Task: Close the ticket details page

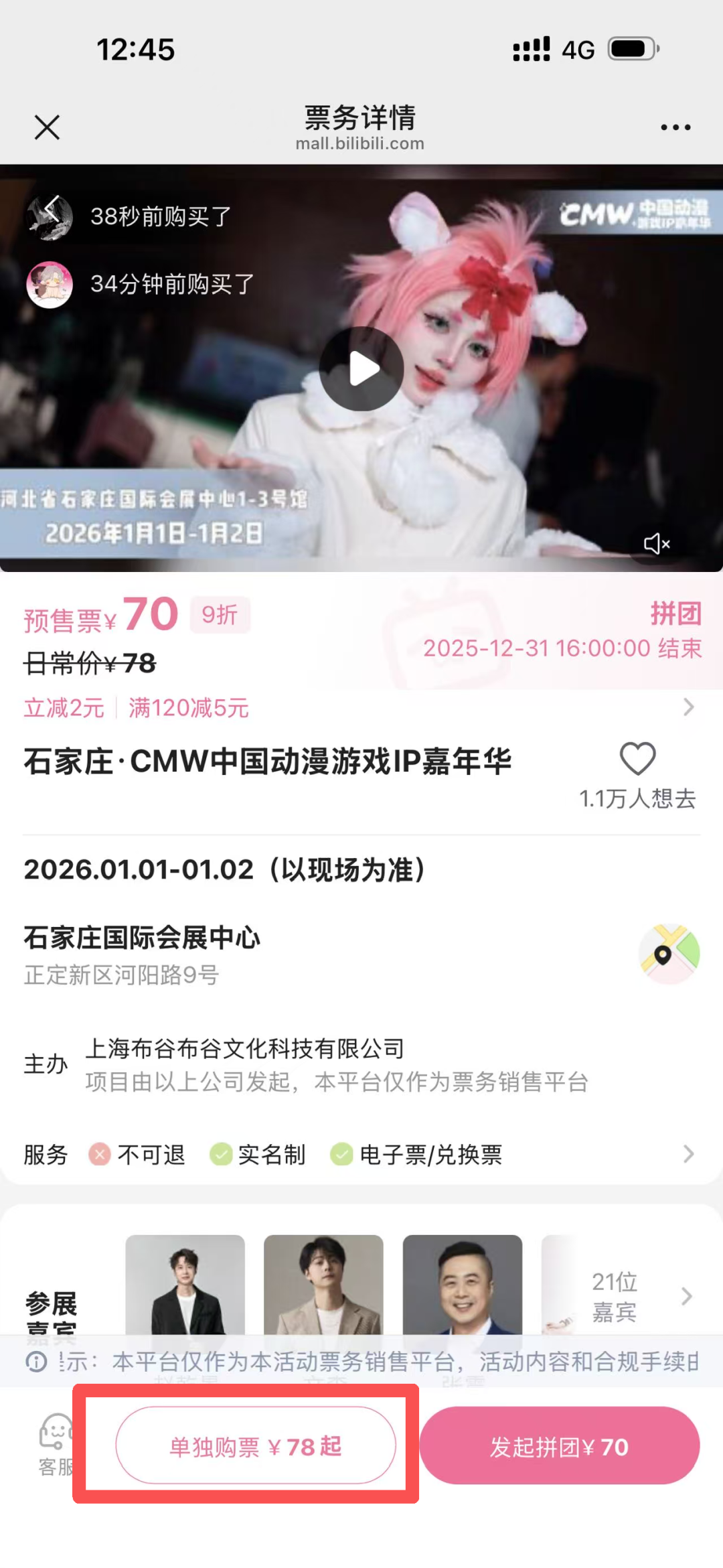Action: click(x=47, y=127)
